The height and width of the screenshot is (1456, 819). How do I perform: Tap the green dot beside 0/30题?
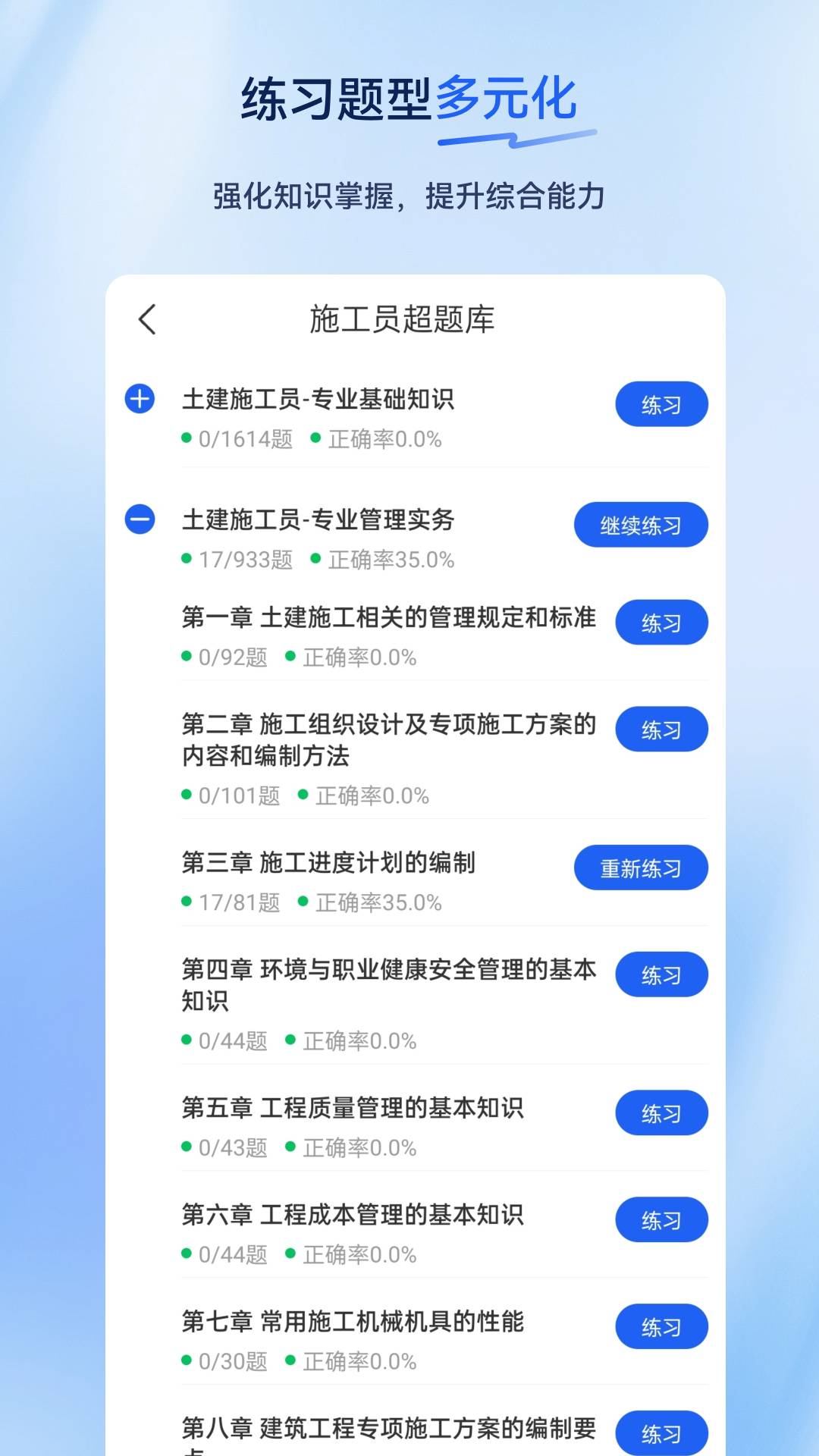(x=184, y=1363)
